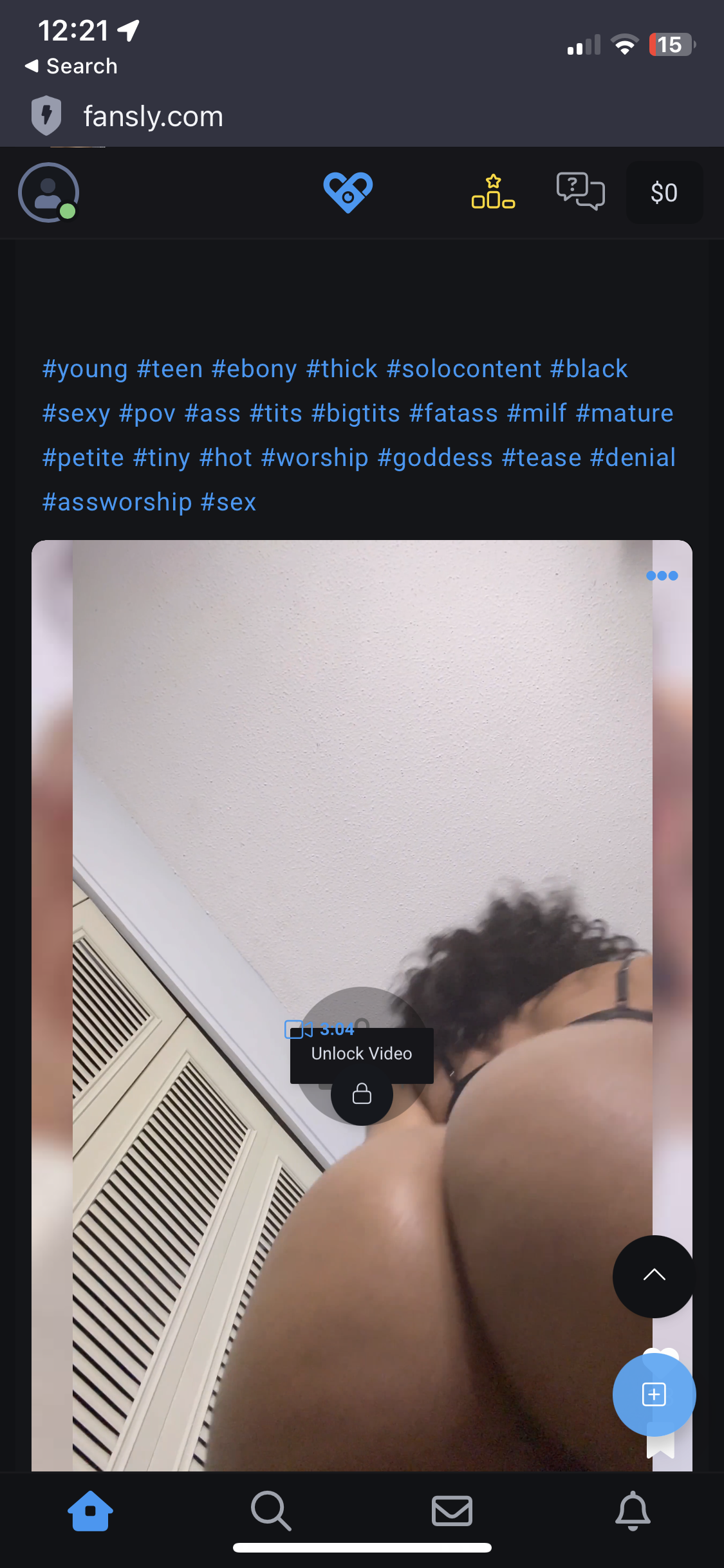
Task: Tap the fansly.com address bar
Action: pyautogui.click(x=153, y=117)
